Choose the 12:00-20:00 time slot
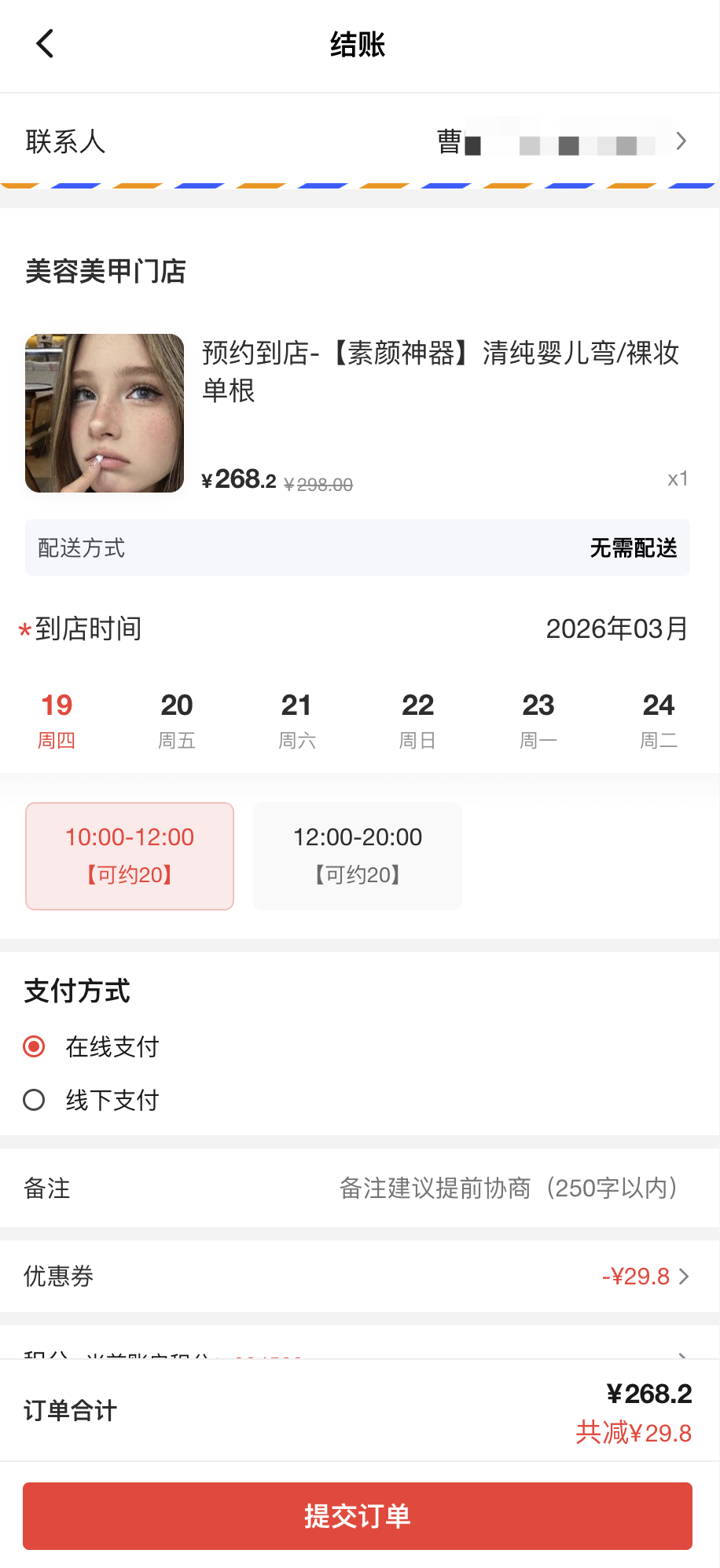The height and width of the screenshot is (1568, 720). pyautogui.click(x=358, y=855)
